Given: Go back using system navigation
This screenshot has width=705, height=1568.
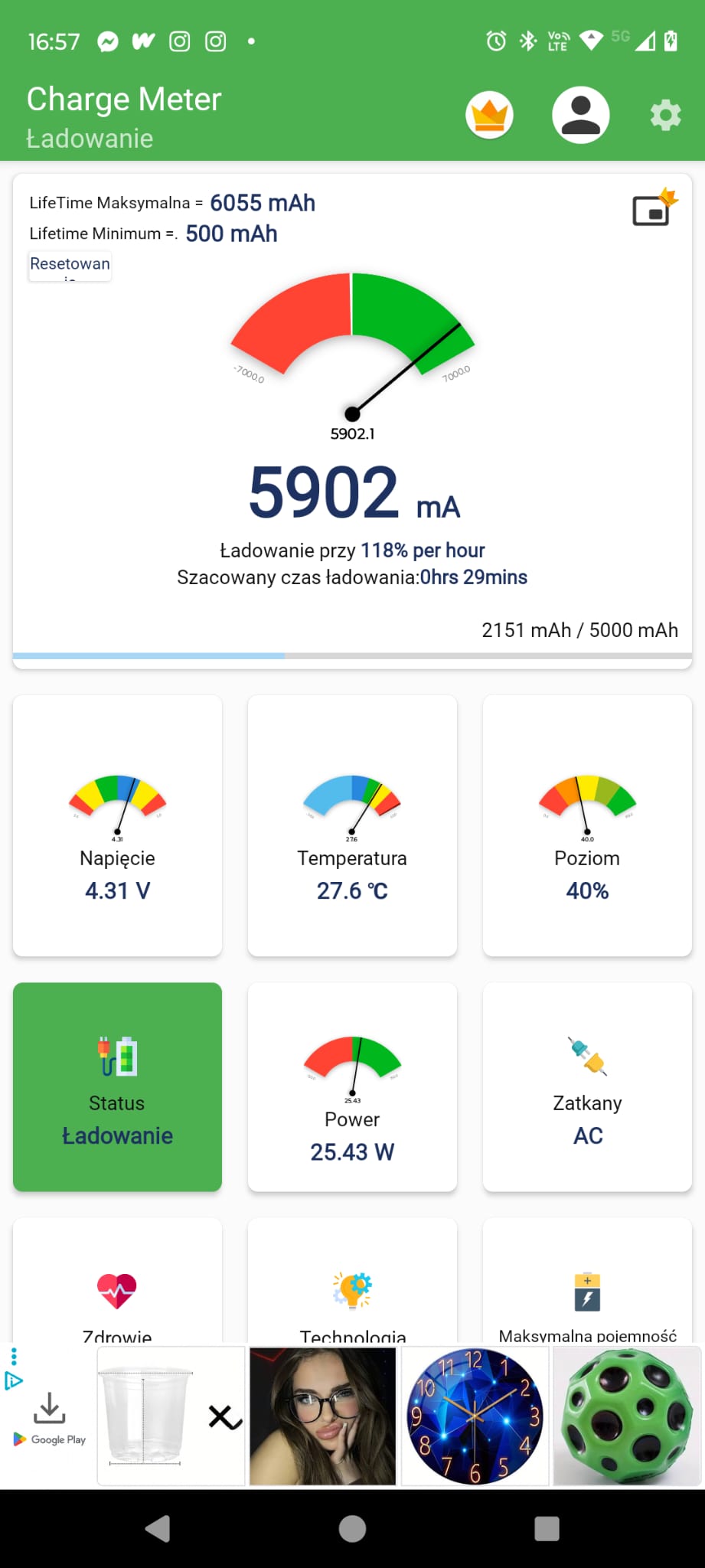Looking at the screenshot, I should coord(158,1529).
